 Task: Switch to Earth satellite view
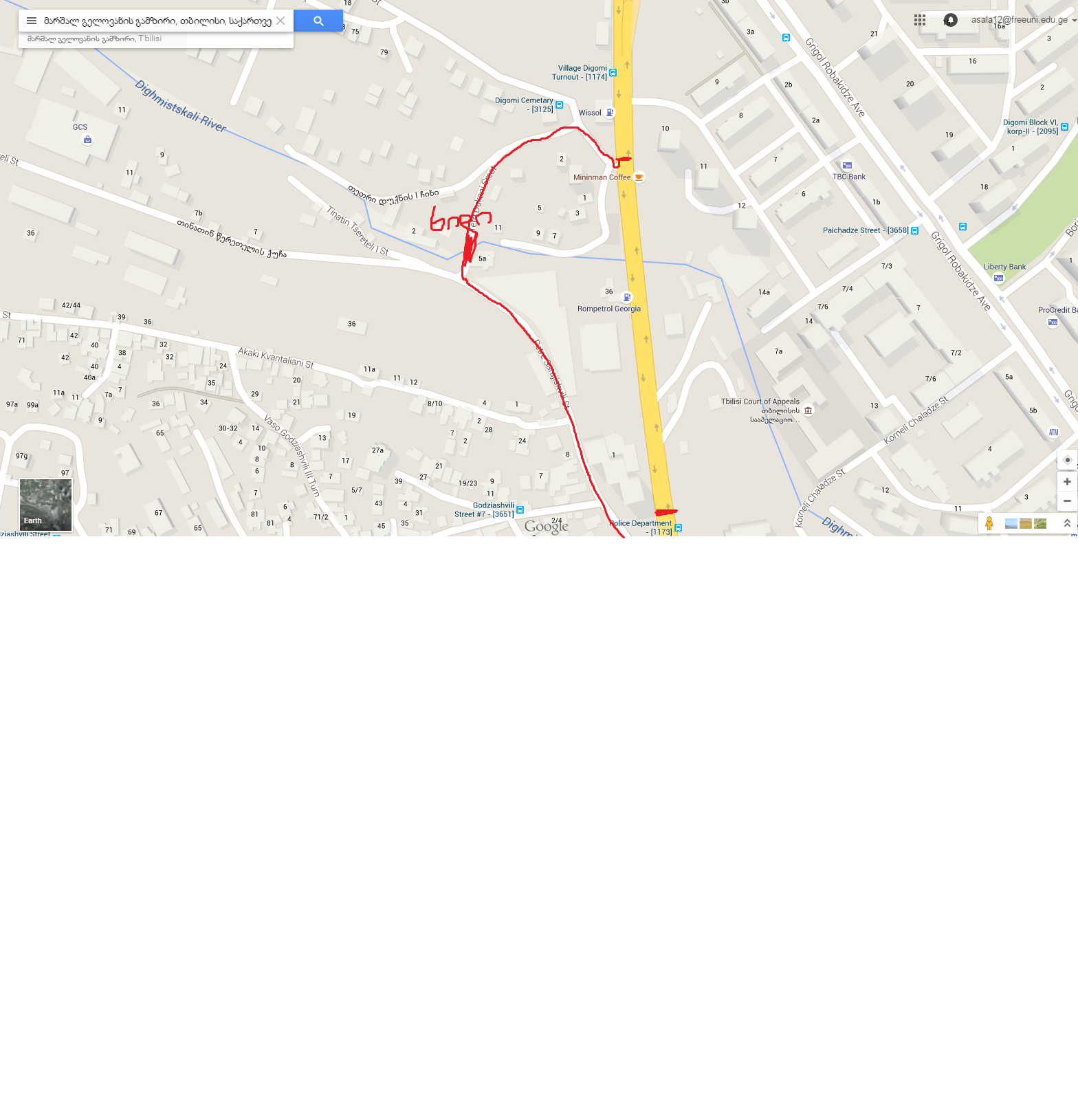point(45,505)
